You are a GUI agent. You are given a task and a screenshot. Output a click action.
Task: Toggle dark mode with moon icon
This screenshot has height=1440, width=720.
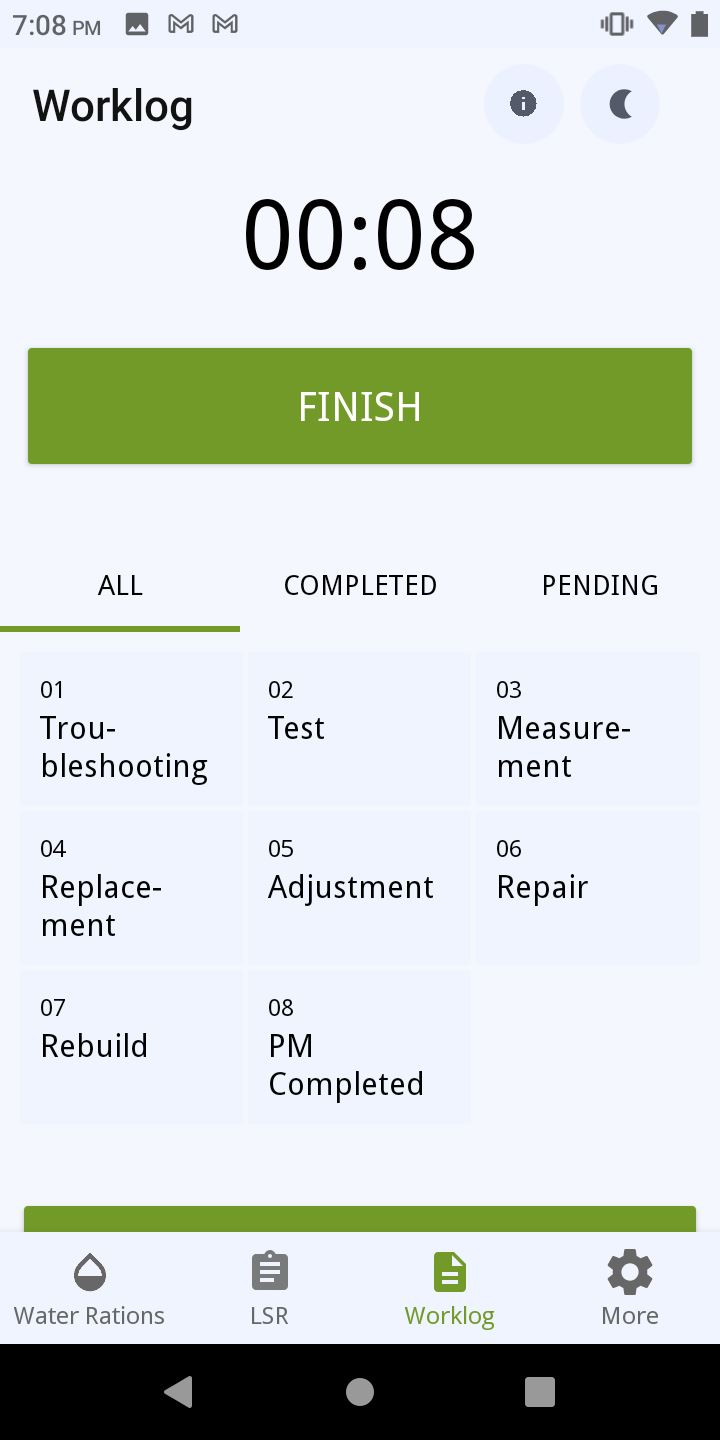coord(620,104)
